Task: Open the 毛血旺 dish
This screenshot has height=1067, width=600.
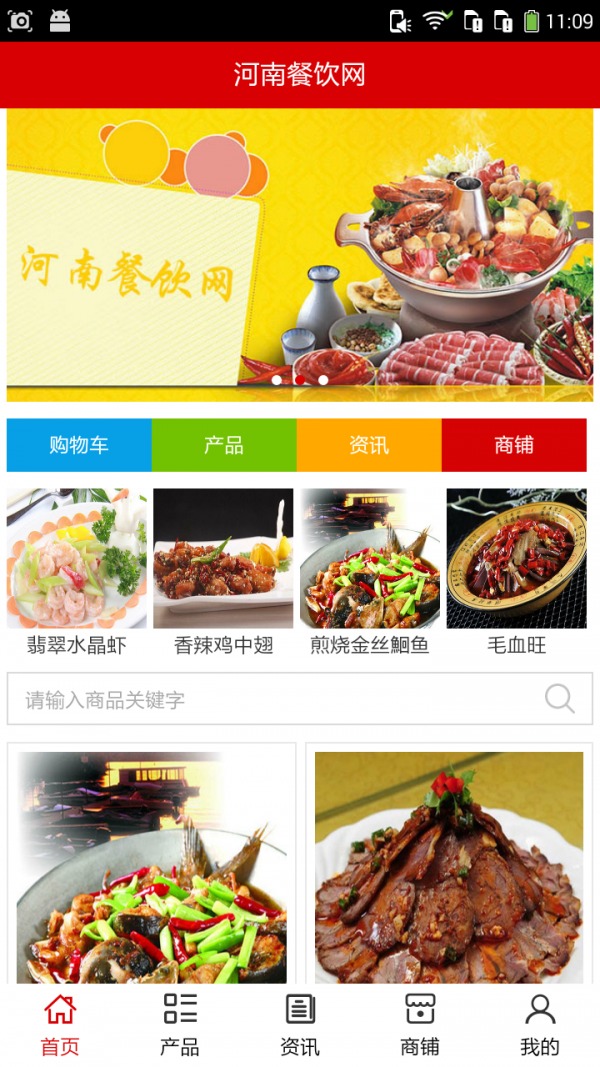Action: pyautogui.click(x=516, y=572)
